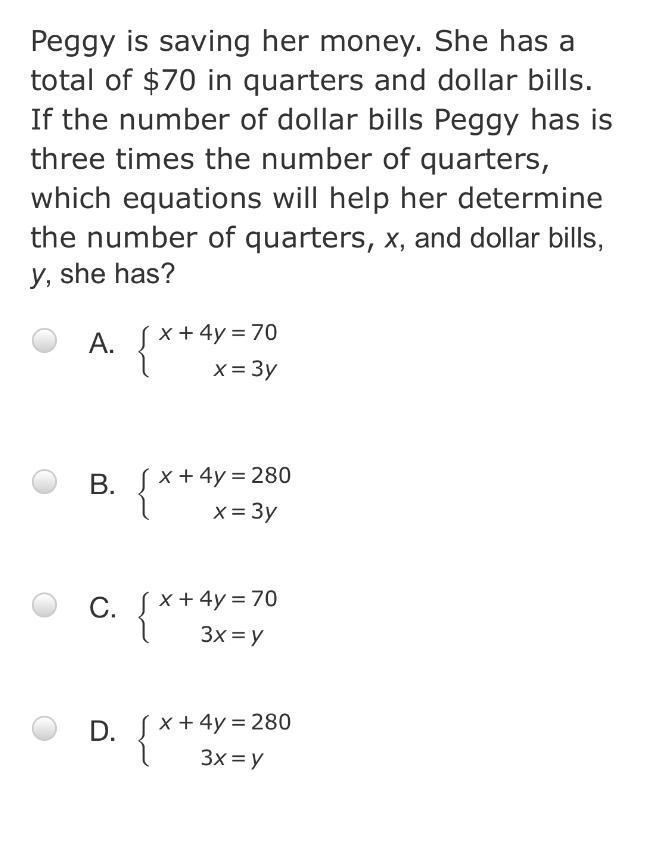Pick answer option C

click(45, 606)
